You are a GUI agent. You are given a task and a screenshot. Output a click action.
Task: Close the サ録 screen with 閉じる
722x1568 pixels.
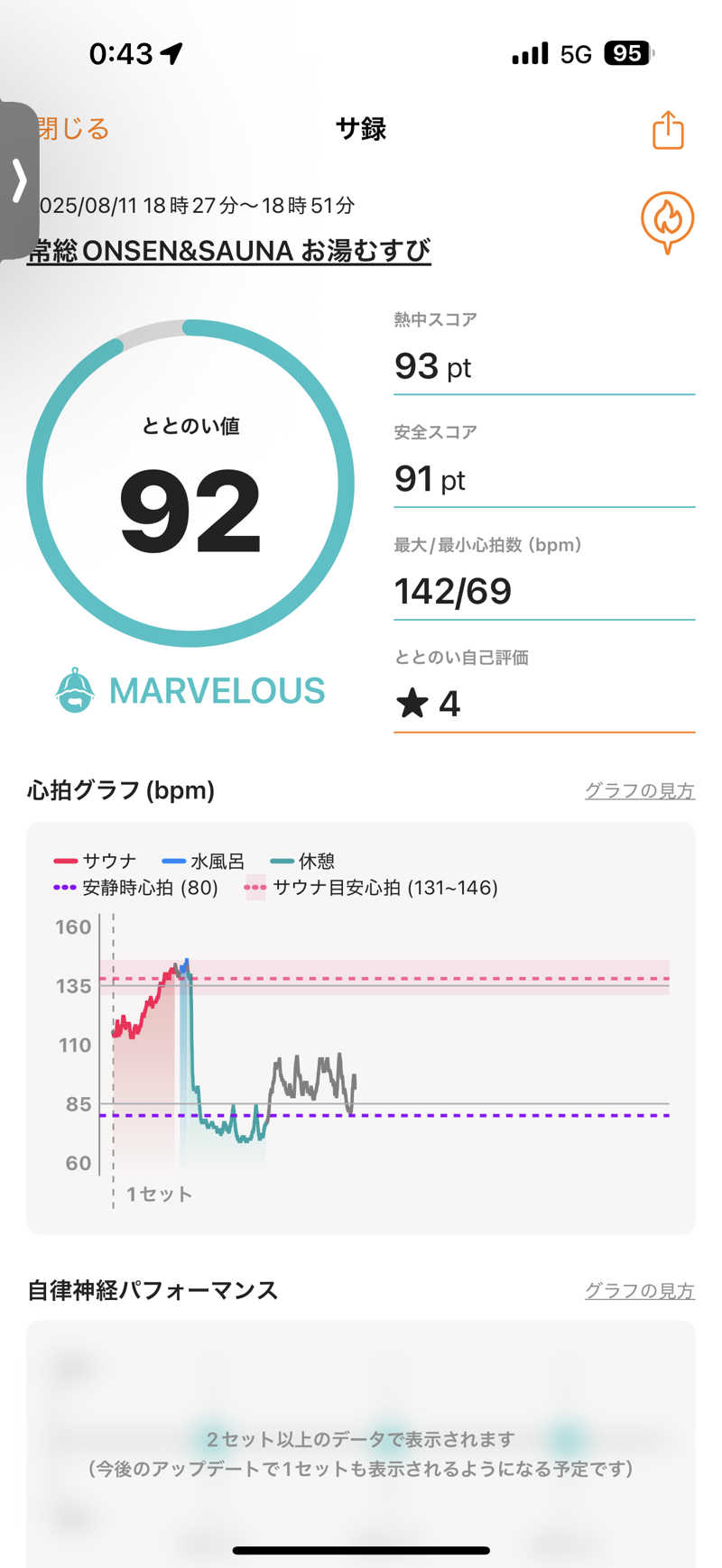click(74, 129)
